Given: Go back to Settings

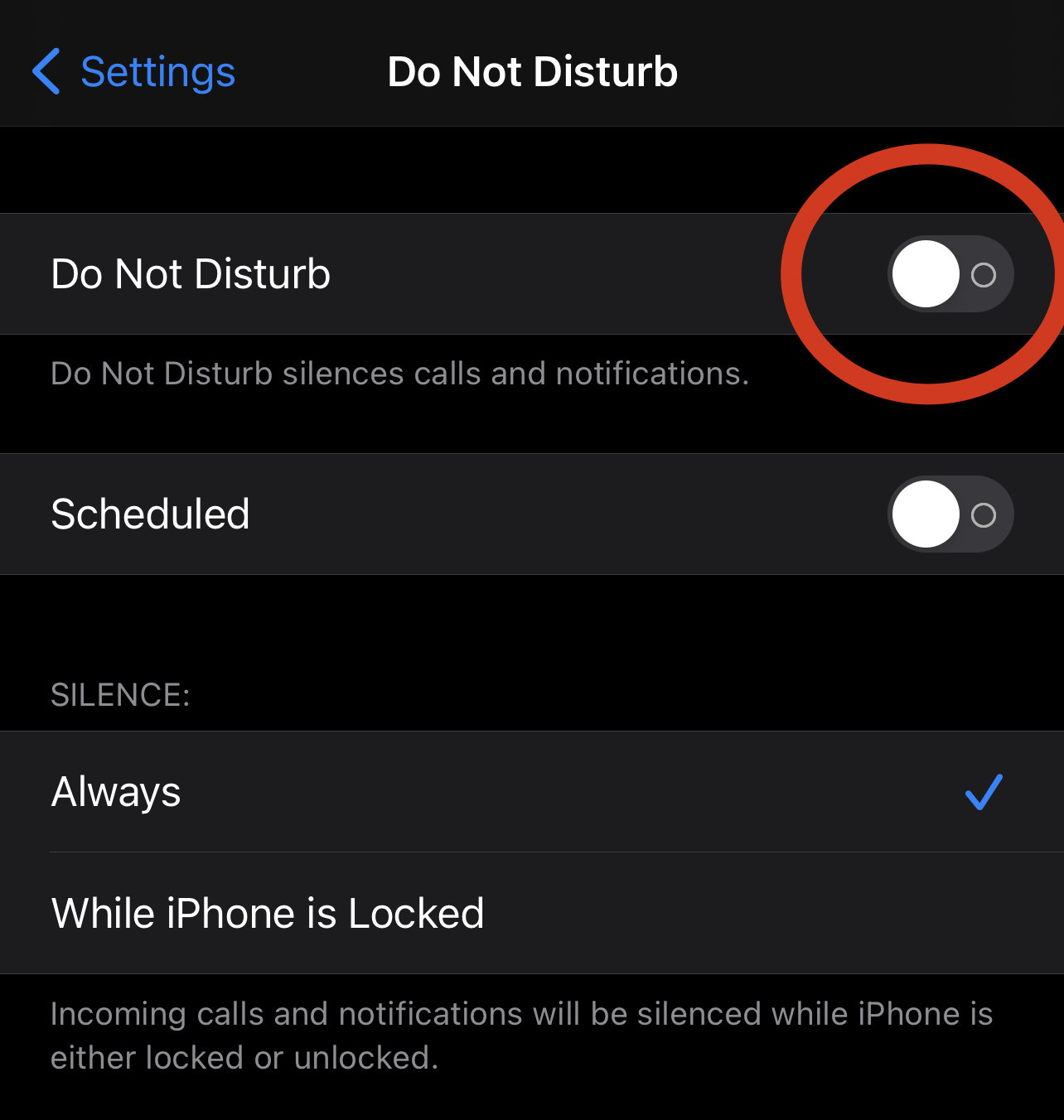Looking at the screenshot, I should pos(133,72).
